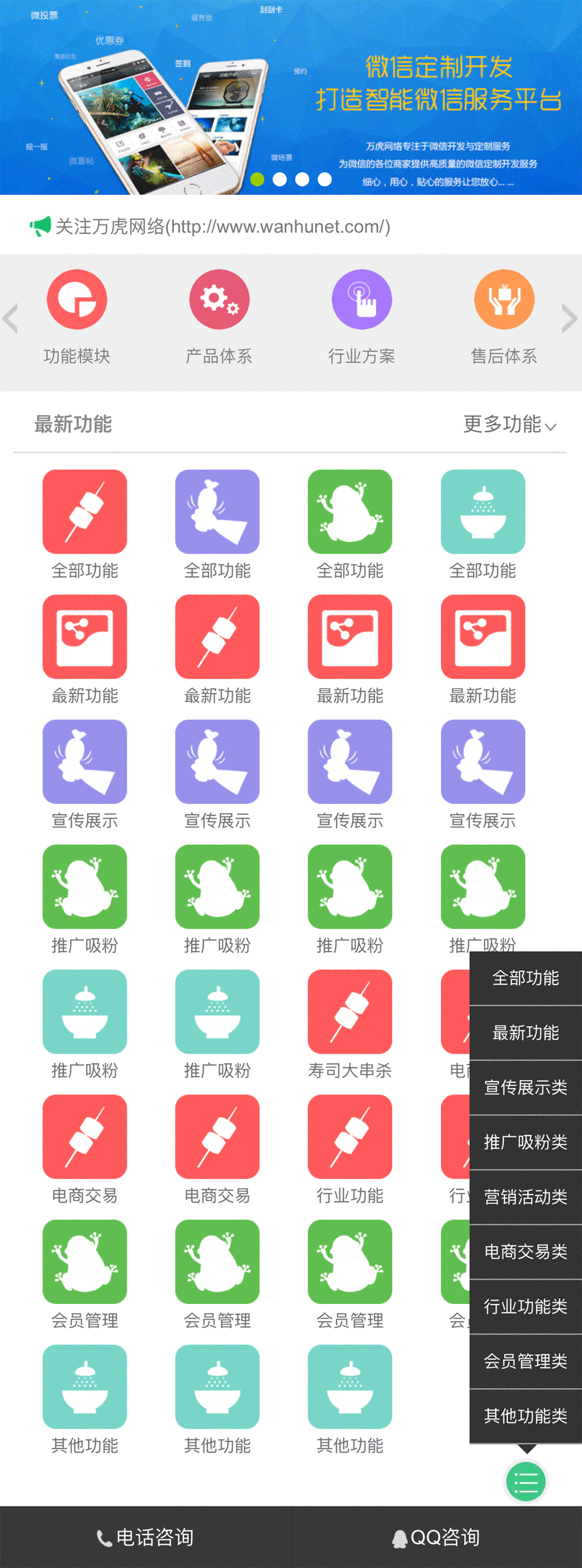This screenshot has width=582, height=1568.
Task: Select 全部功能 in the floating menu
Action: coord(526,978)
